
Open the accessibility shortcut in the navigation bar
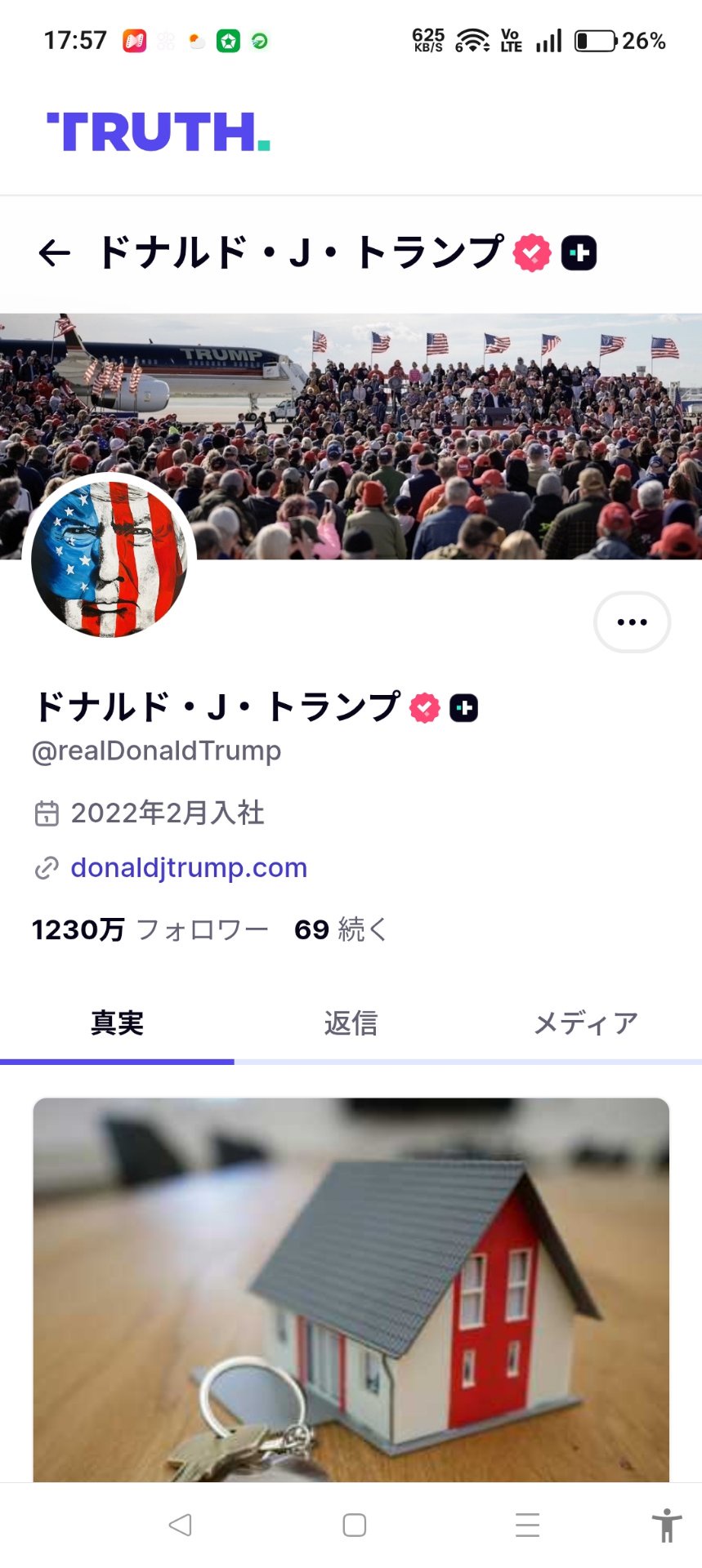666,1525
